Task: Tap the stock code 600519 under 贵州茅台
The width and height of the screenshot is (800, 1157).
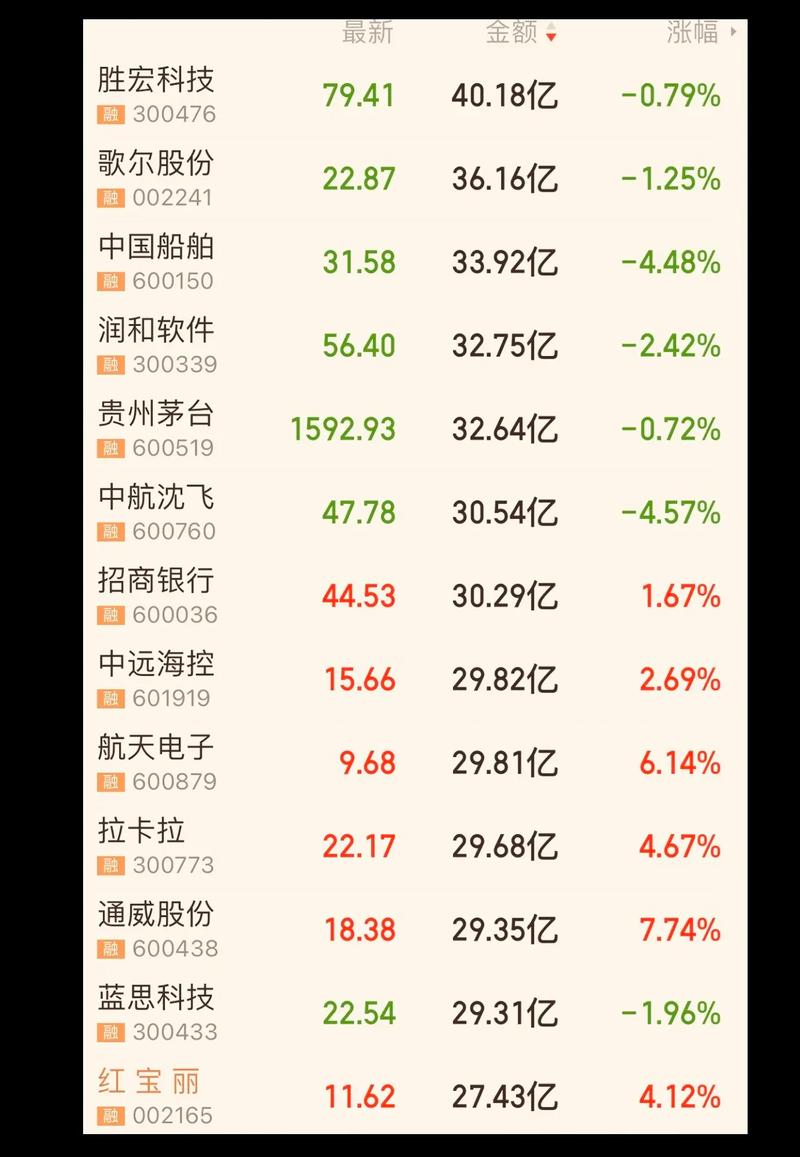Action: 173,448
